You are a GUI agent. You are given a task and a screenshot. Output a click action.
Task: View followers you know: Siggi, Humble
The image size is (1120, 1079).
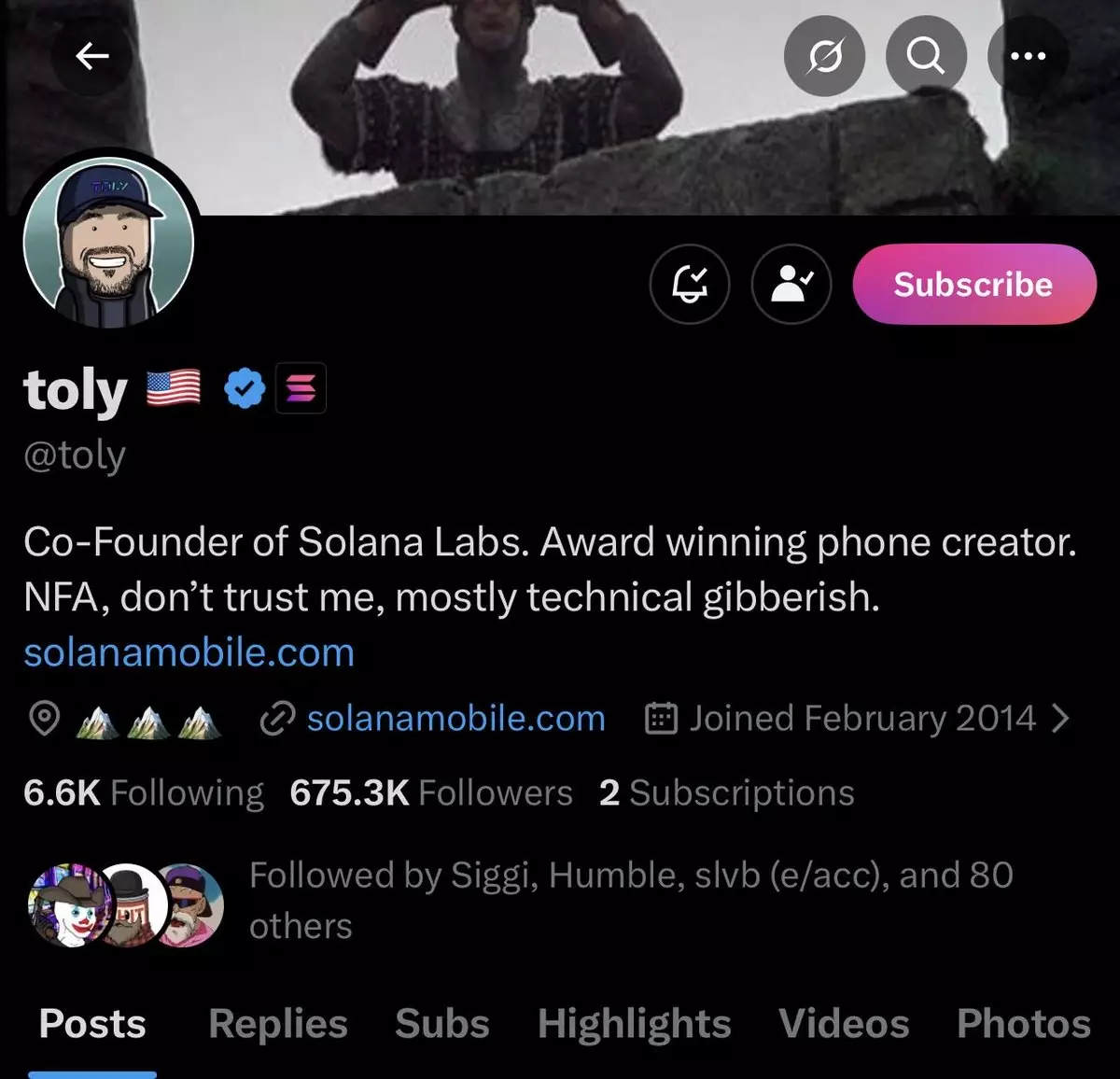[630, 900]
